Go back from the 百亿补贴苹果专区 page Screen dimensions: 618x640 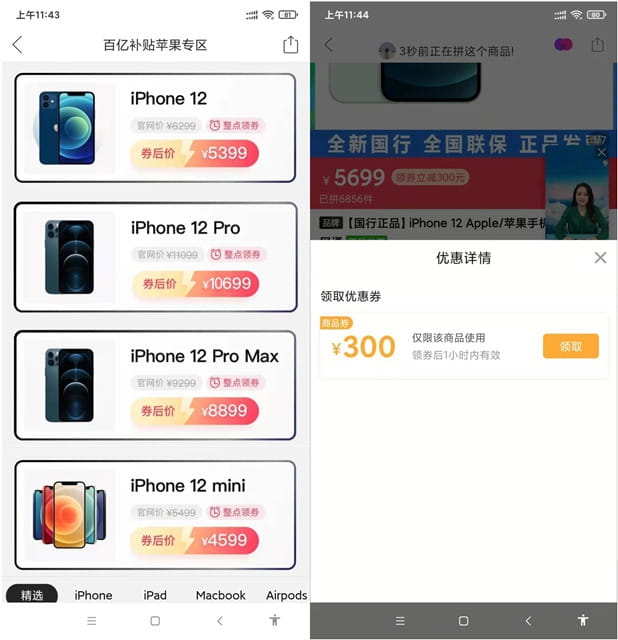pyautogui.click(x=17, y=45)
